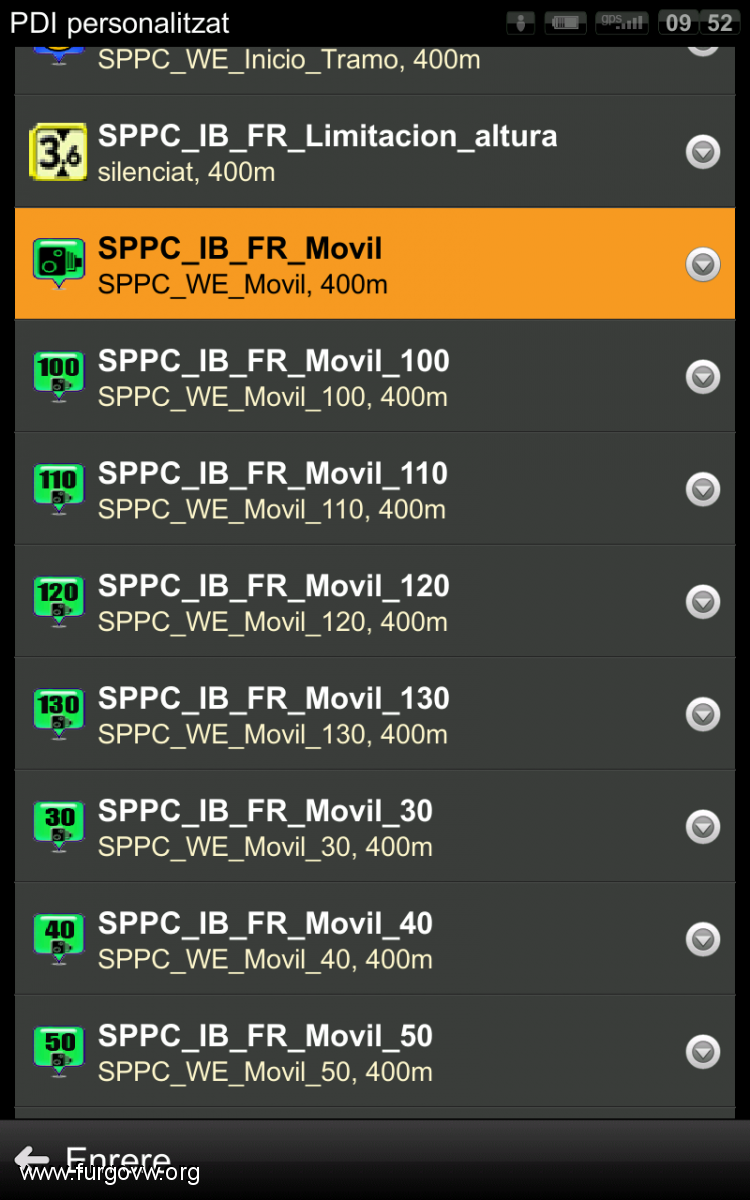The image size is (750, 1200).
Task: Tap the SPPC_IB_FR_Movil_130 row
Action: click(375, 713)
